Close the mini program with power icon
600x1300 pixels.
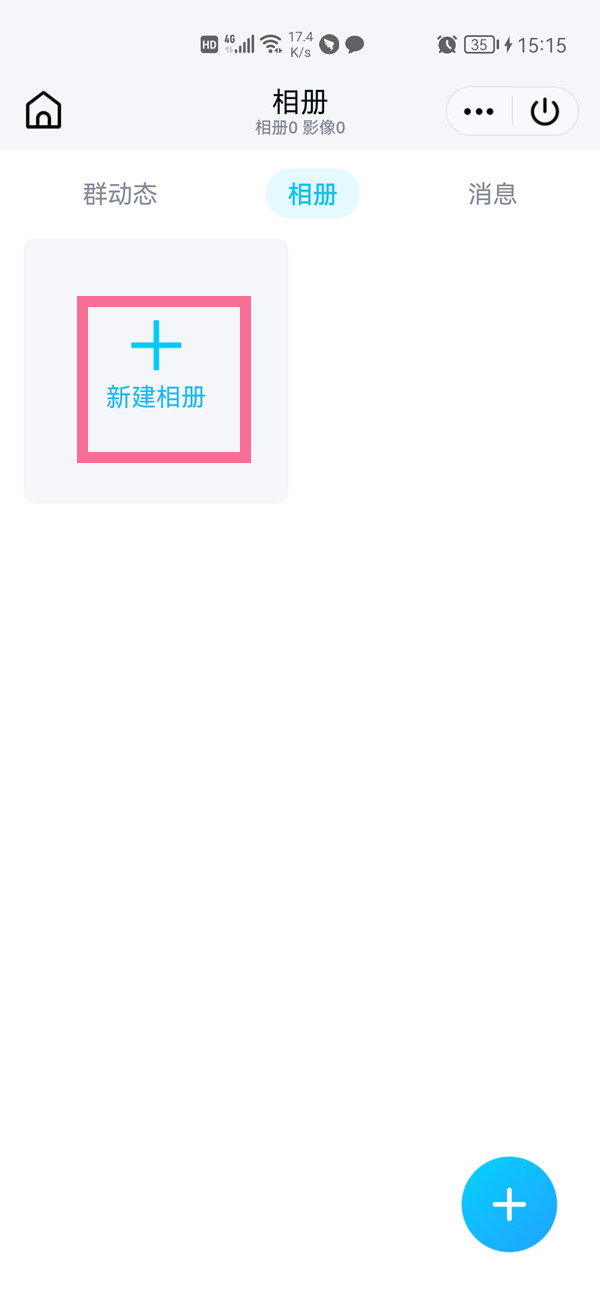click(x=545, y=111)
